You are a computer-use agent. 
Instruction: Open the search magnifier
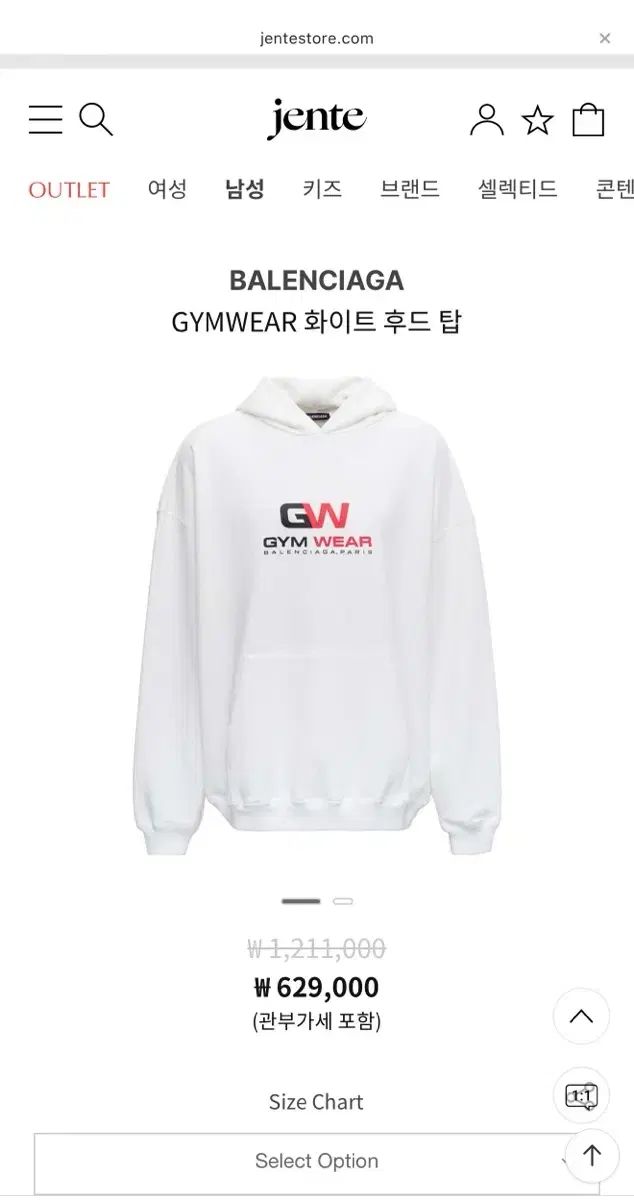[x=96, y=120]
